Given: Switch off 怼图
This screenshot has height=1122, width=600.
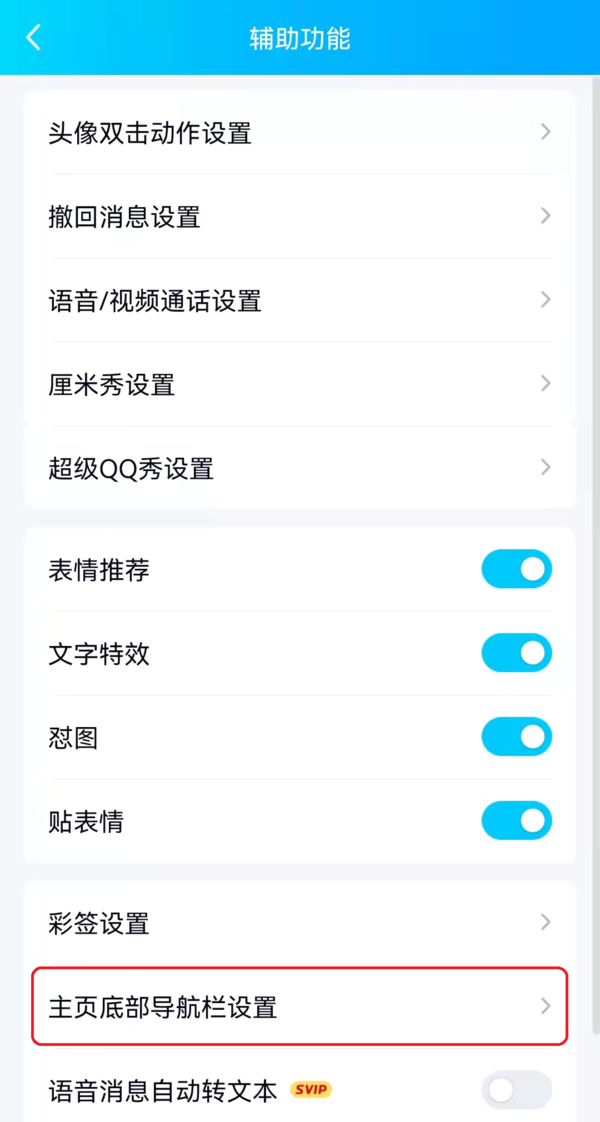Looking at the screenshot, I should 516,738.
